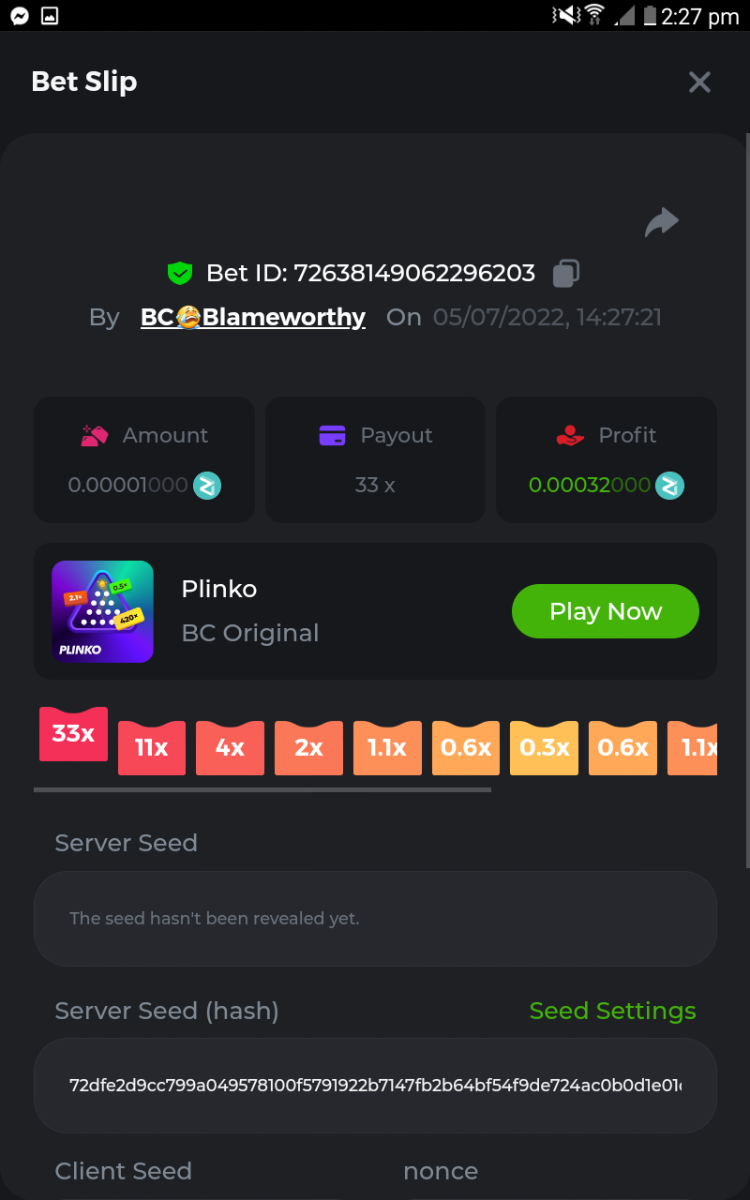Image resolution: width=750 pixels, height=1200 pixels.
Task: Open BC Blameworthy's profile link
Action: [x=253, y=317]
